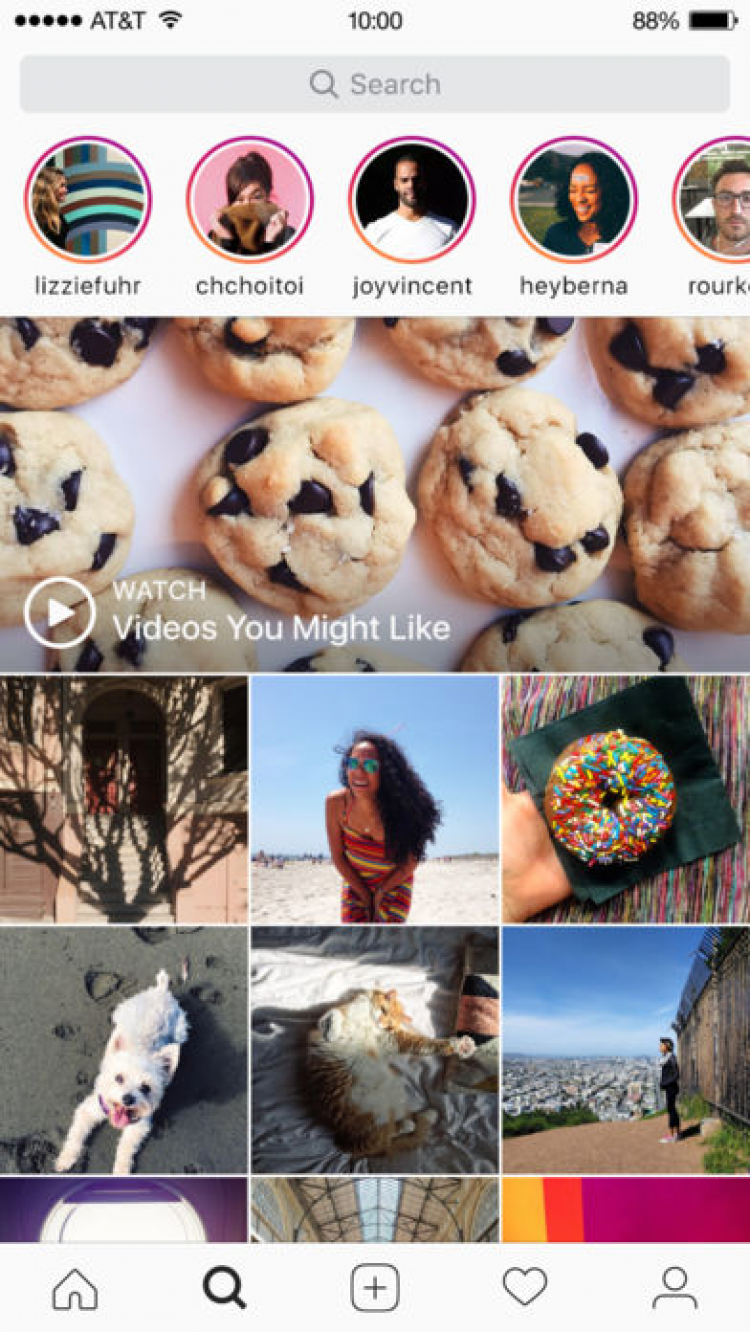Open heyberna's story circle
The image size is (750, 1332).
point(574,199)
